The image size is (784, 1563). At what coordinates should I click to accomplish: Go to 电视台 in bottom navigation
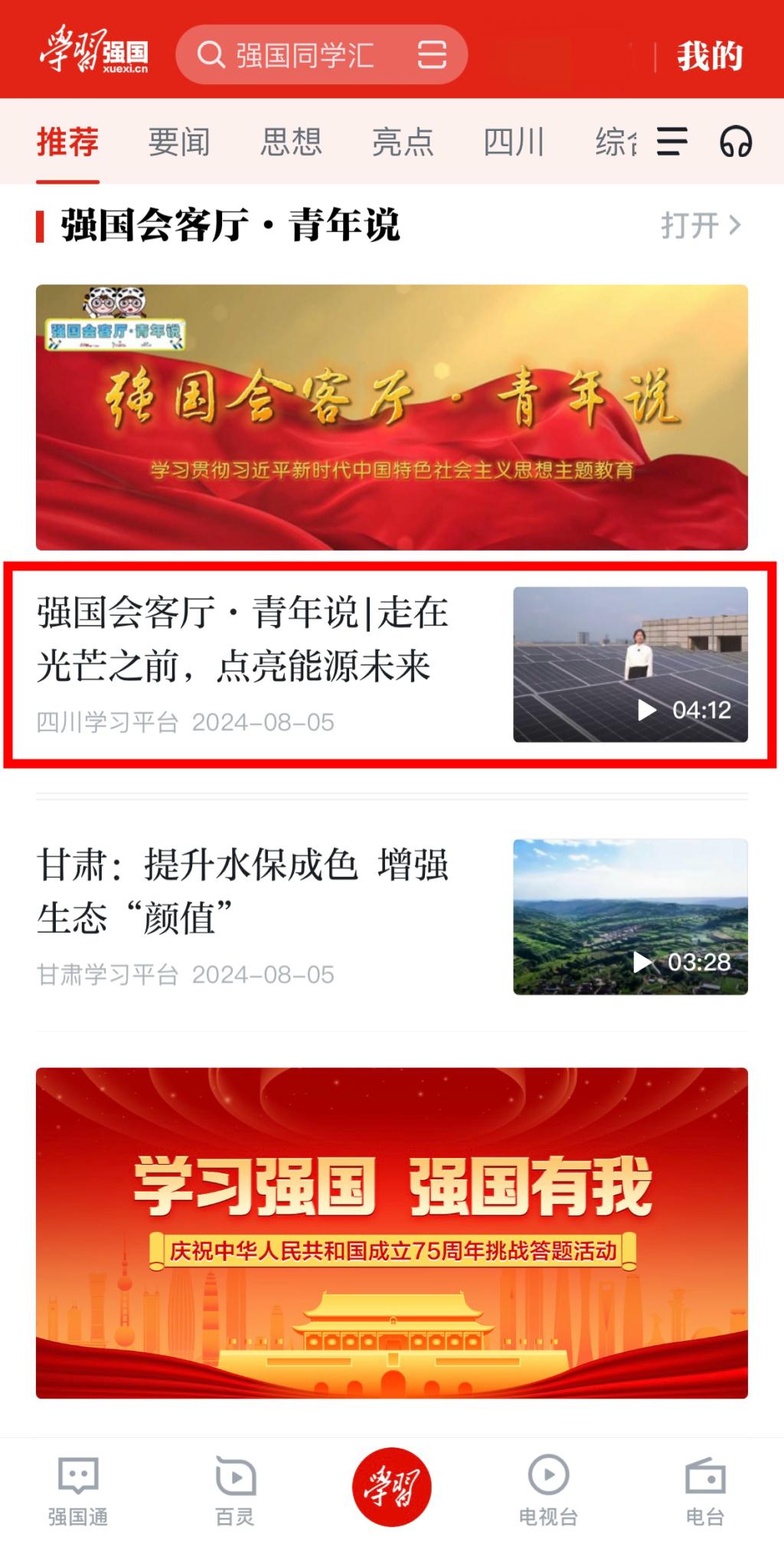tap(548, 1491)
